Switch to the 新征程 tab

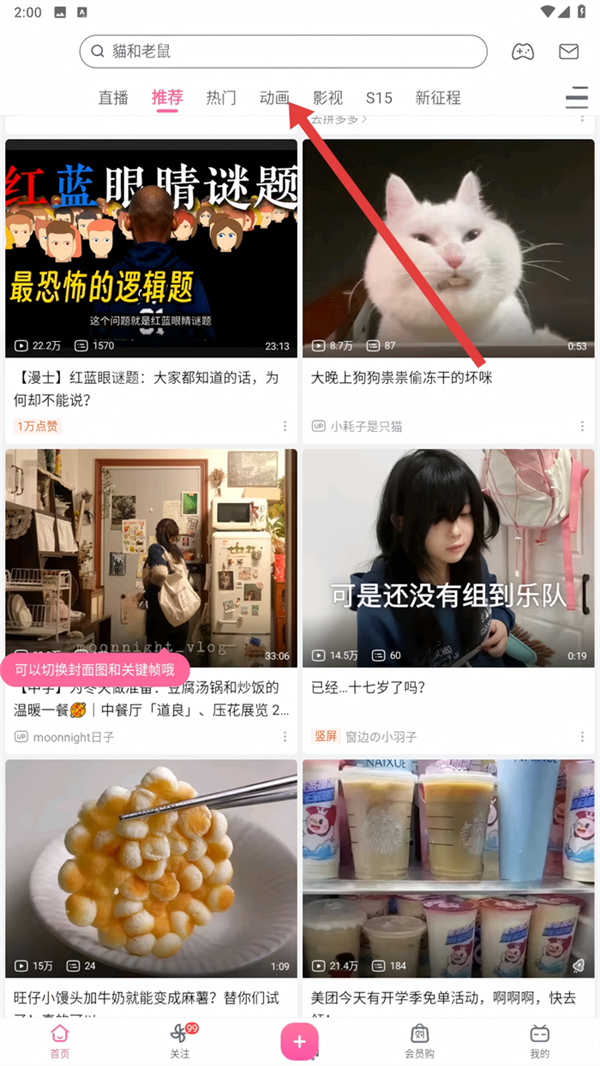tap(438, 98)
